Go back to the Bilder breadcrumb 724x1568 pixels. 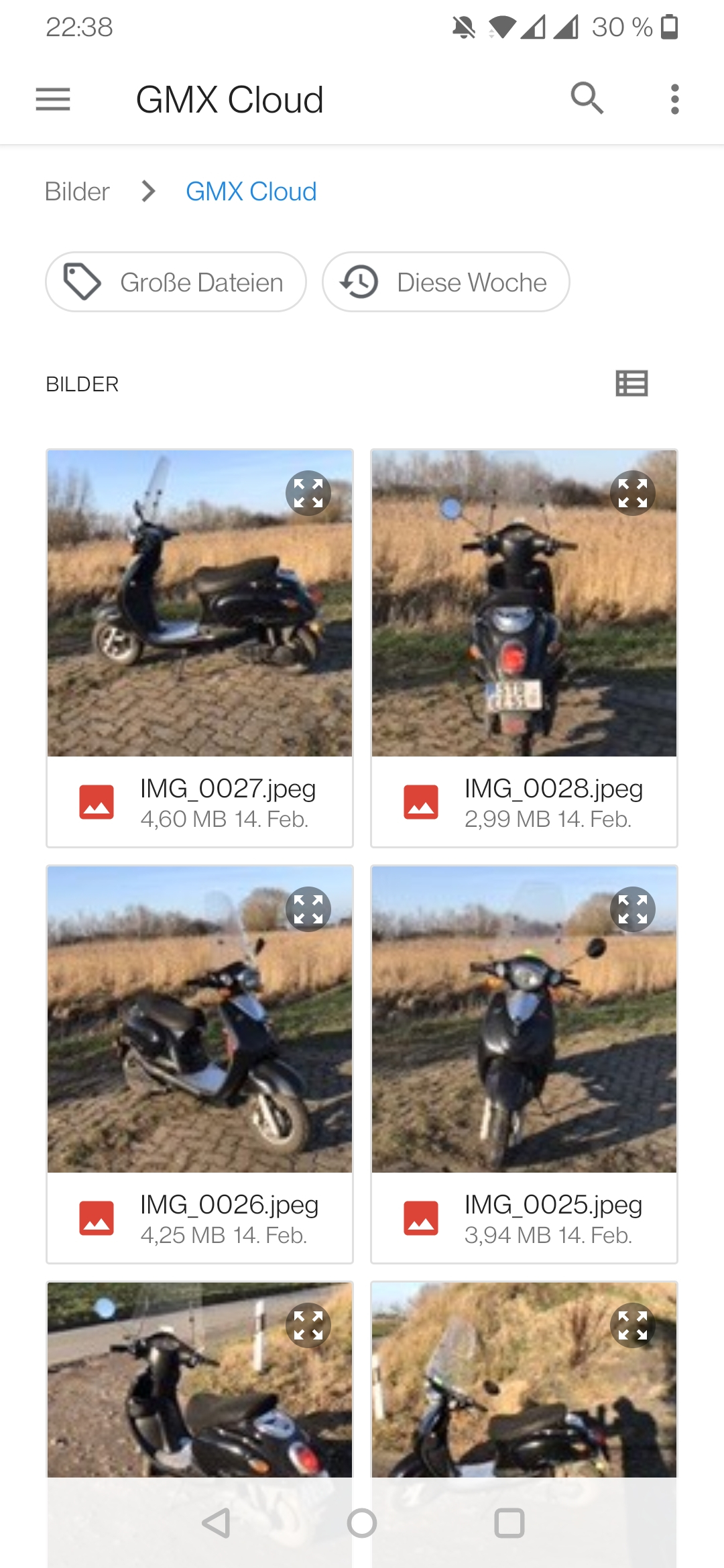tap(77, 192)
